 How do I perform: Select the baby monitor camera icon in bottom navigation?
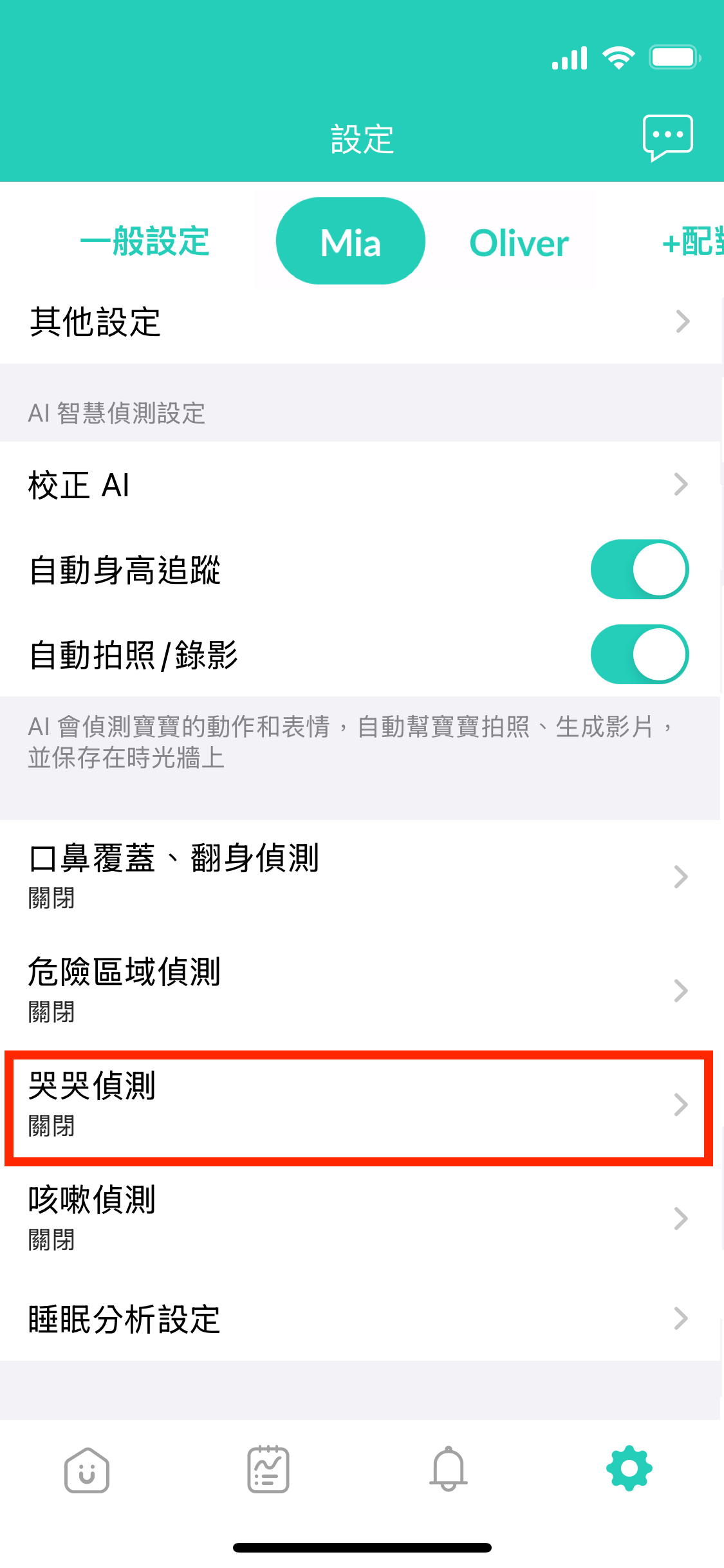pyautogui.click(x=86, y=1470)
